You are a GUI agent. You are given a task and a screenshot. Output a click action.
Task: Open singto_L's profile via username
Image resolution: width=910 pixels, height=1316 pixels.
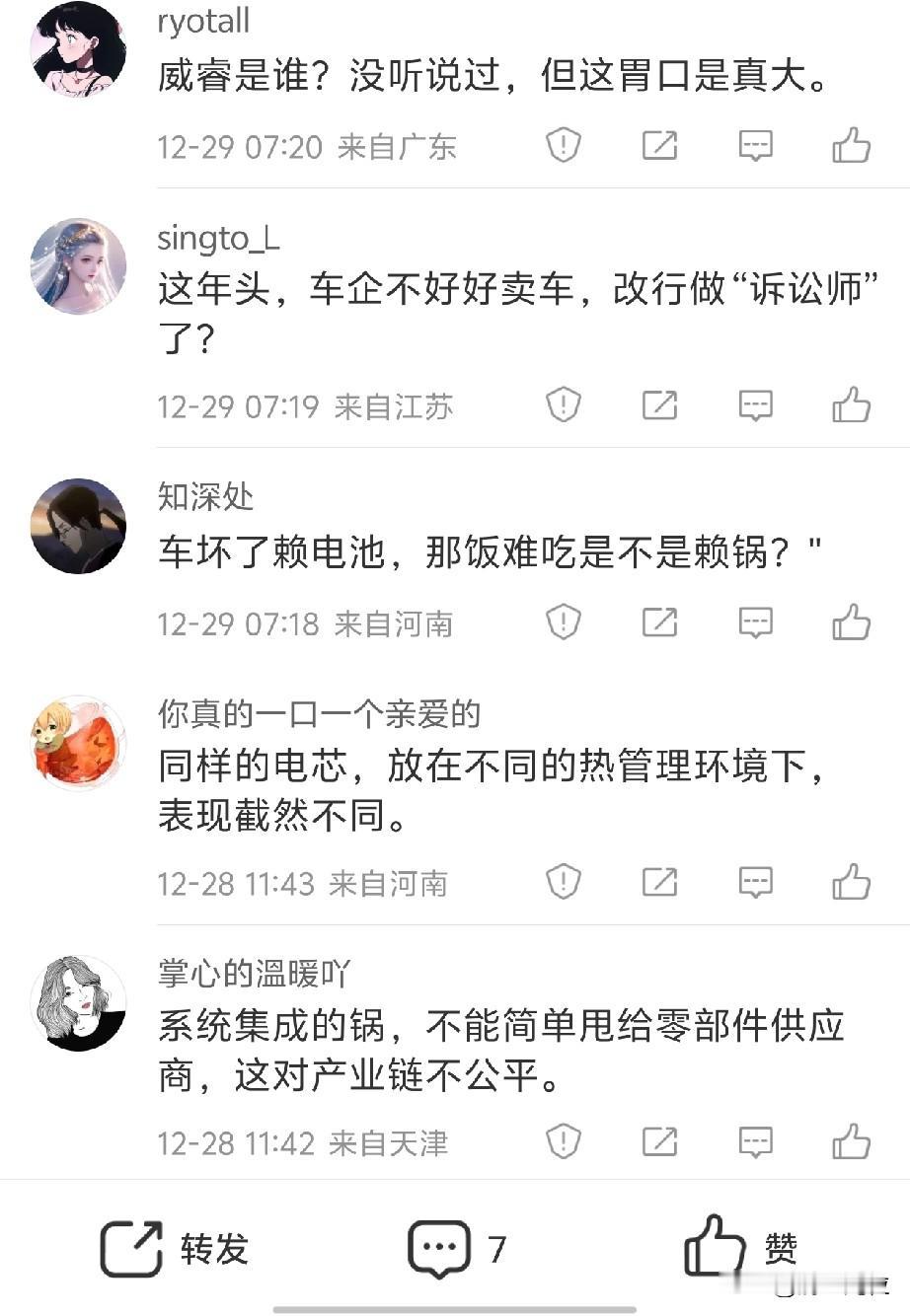(x=219, y=237)
